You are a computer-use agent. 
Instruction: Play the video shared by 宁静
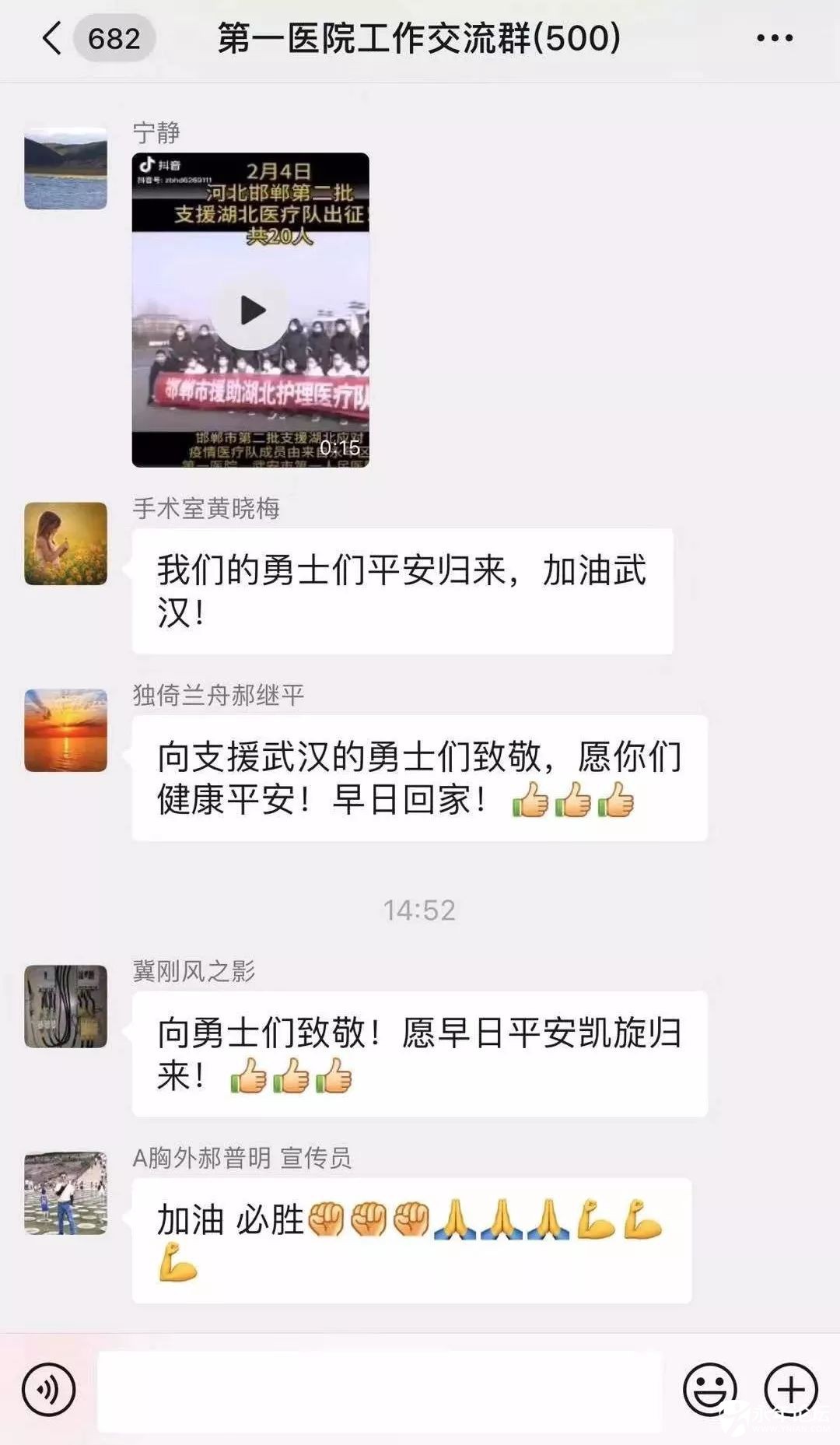point(250,310)
